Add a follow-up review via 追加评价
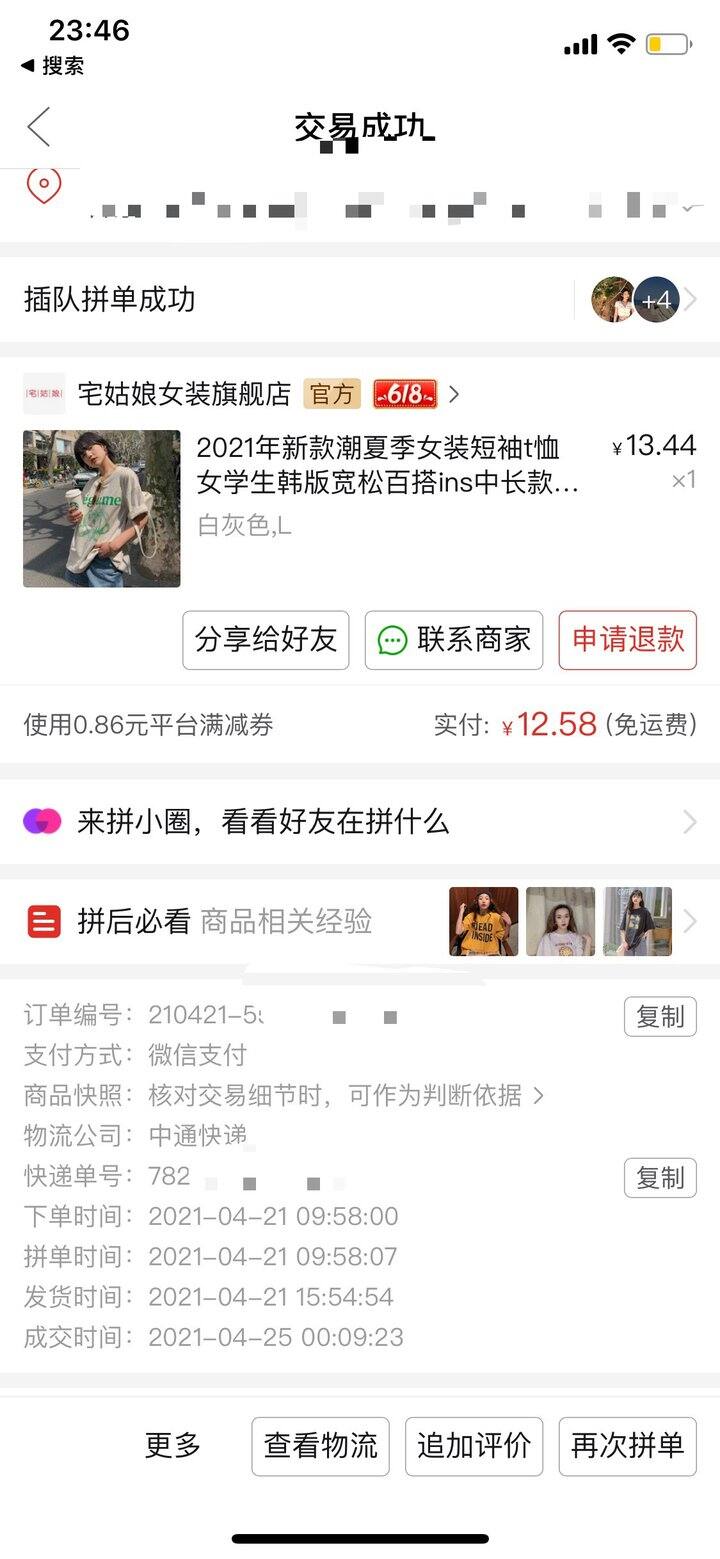 pyautogui.click(x=474, y=1446)
